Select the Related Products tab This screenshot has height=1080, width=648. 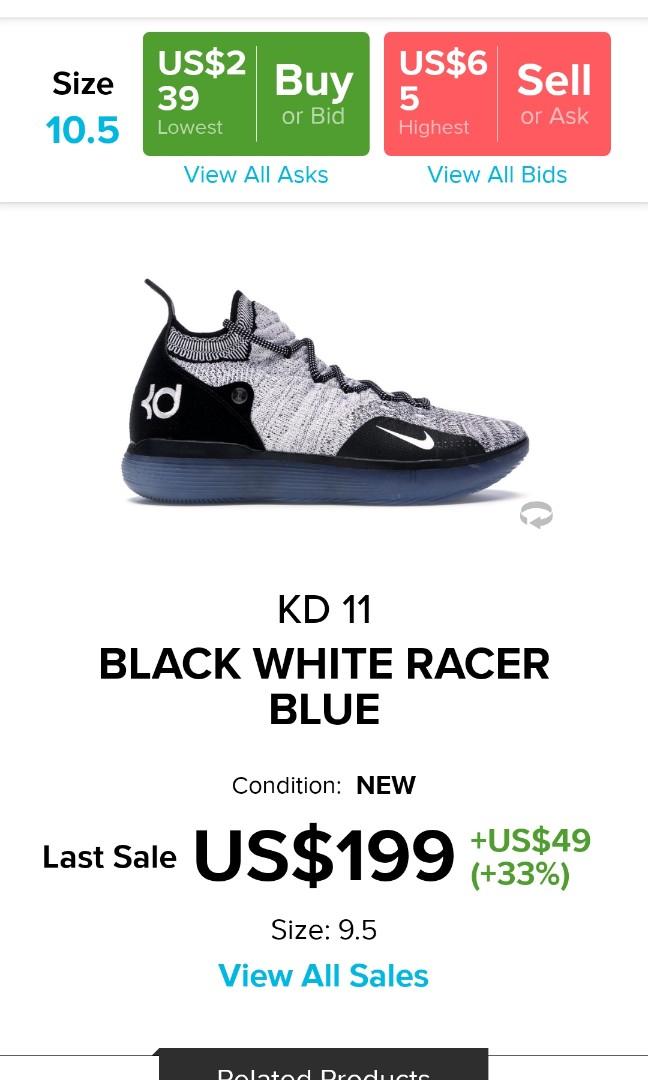pos(324,1066)
